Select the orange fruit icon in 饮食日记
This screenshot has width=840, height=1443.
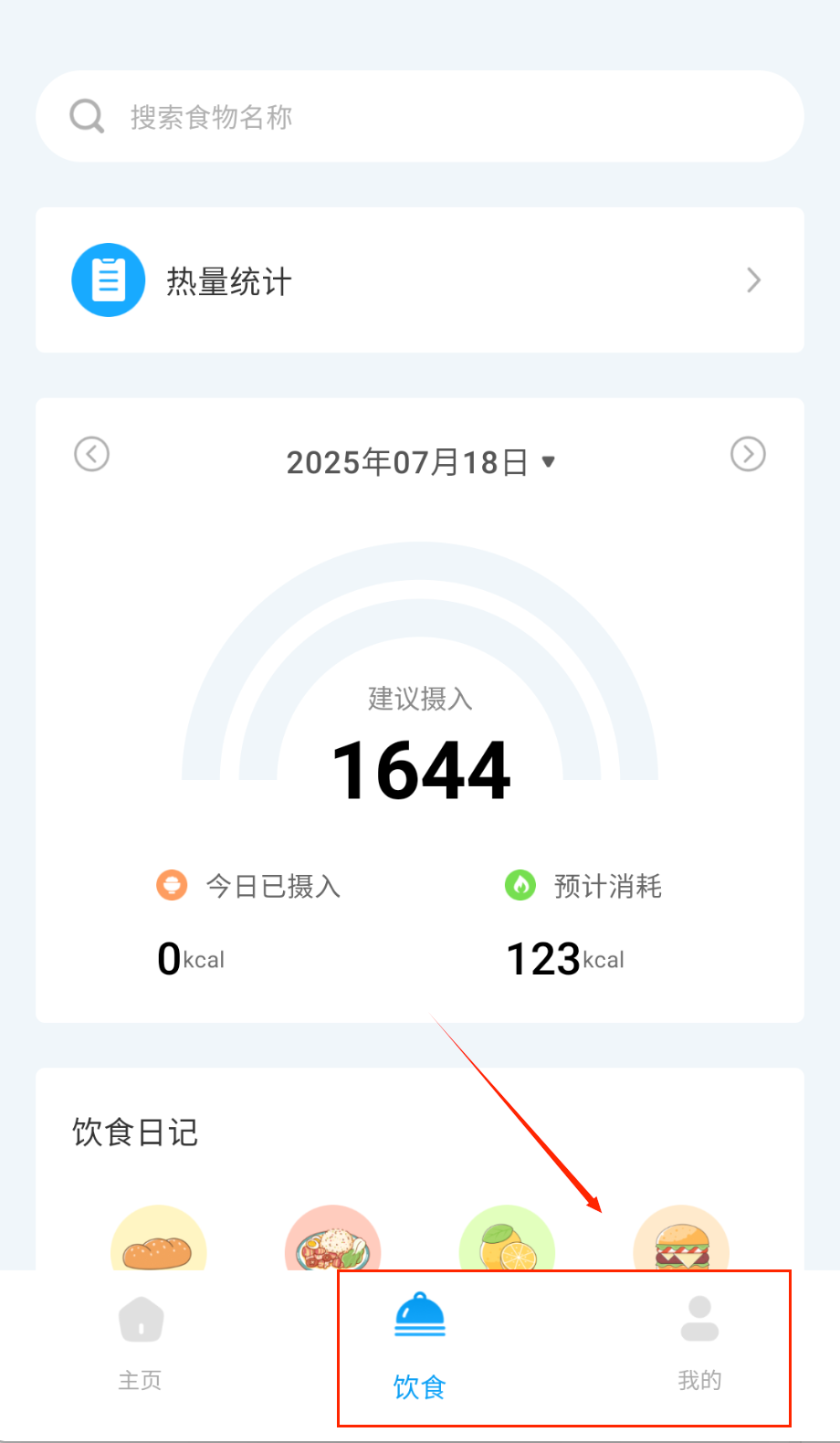[x=507, y=1242]
